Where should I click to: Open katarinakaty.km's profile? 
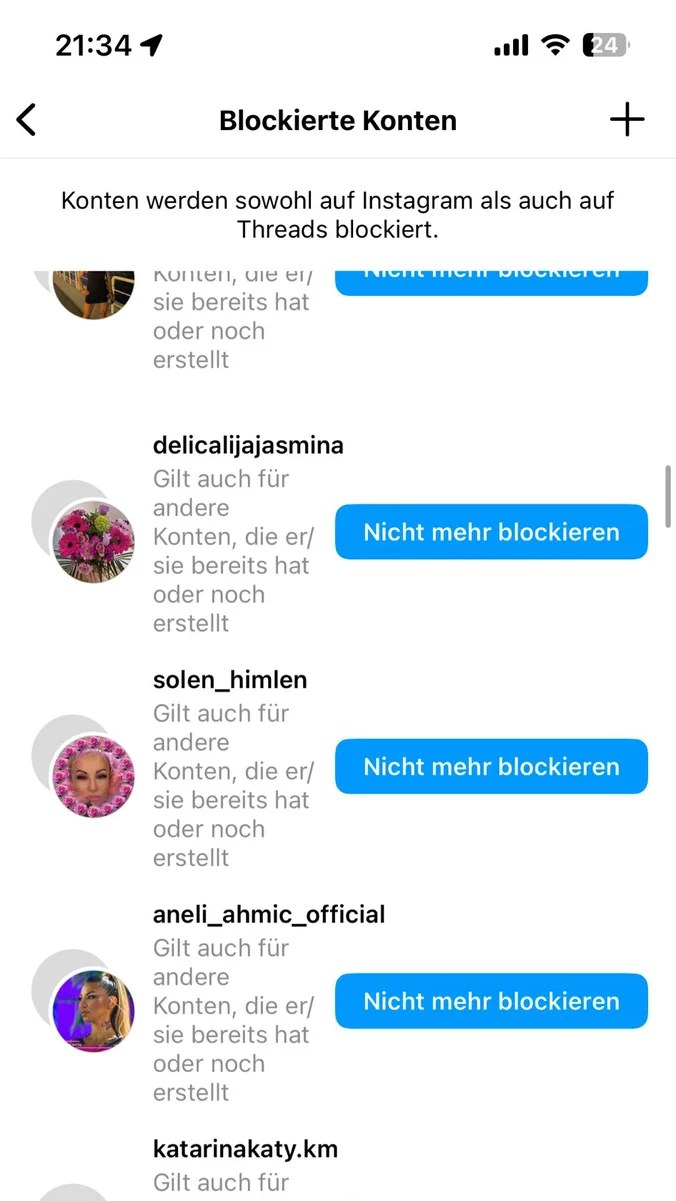coord(245,1149)
